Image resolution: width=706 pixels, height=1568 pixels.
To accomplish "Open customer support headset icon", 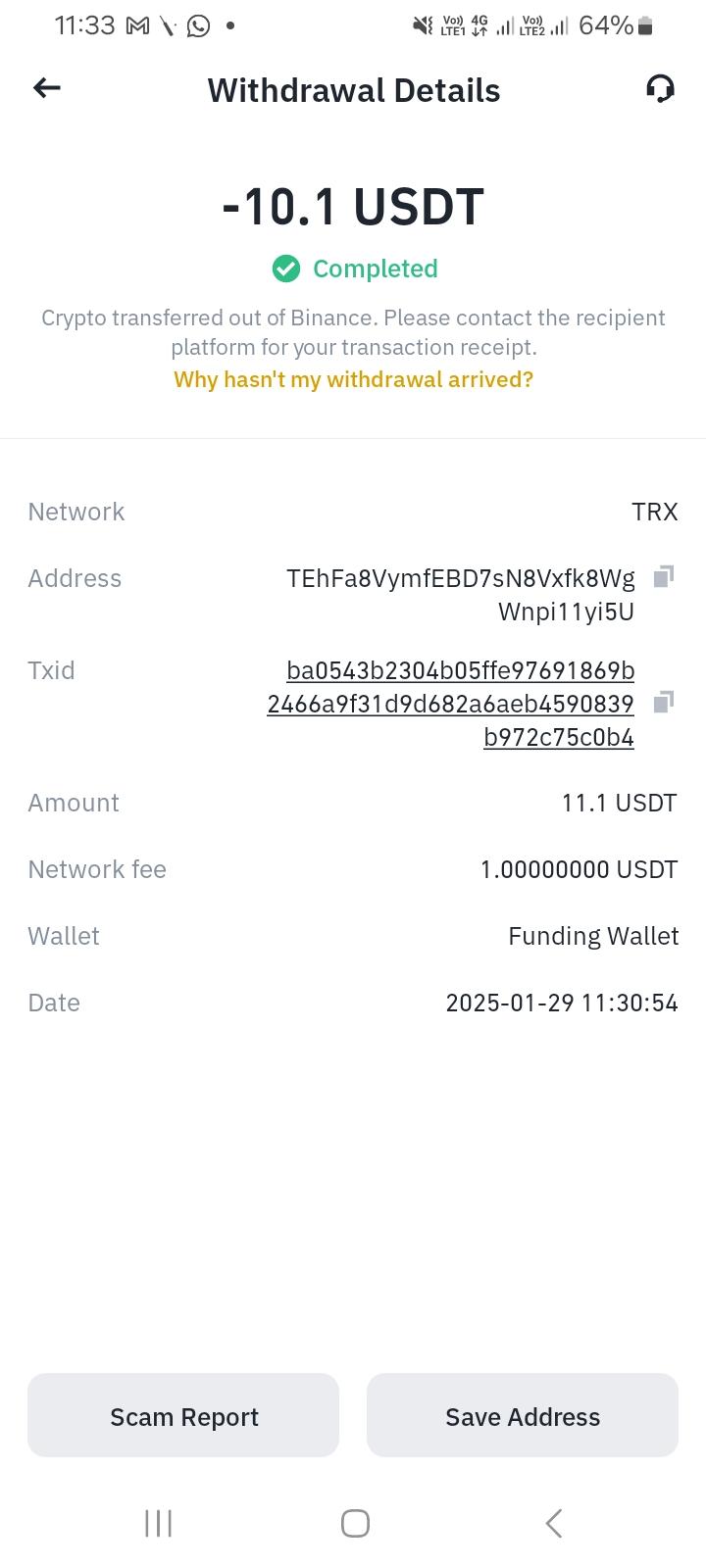I will pos(660,89).
